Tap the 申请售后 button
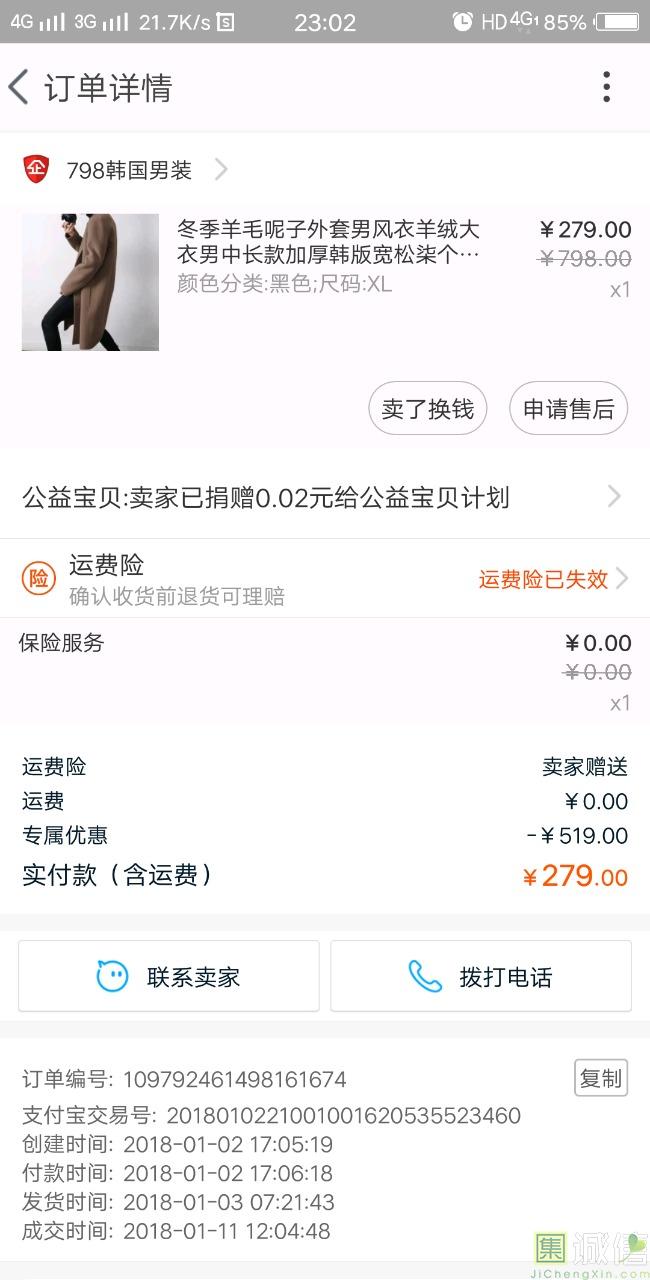The height and width of the screenshot is (1280, 650). point(568,409)
